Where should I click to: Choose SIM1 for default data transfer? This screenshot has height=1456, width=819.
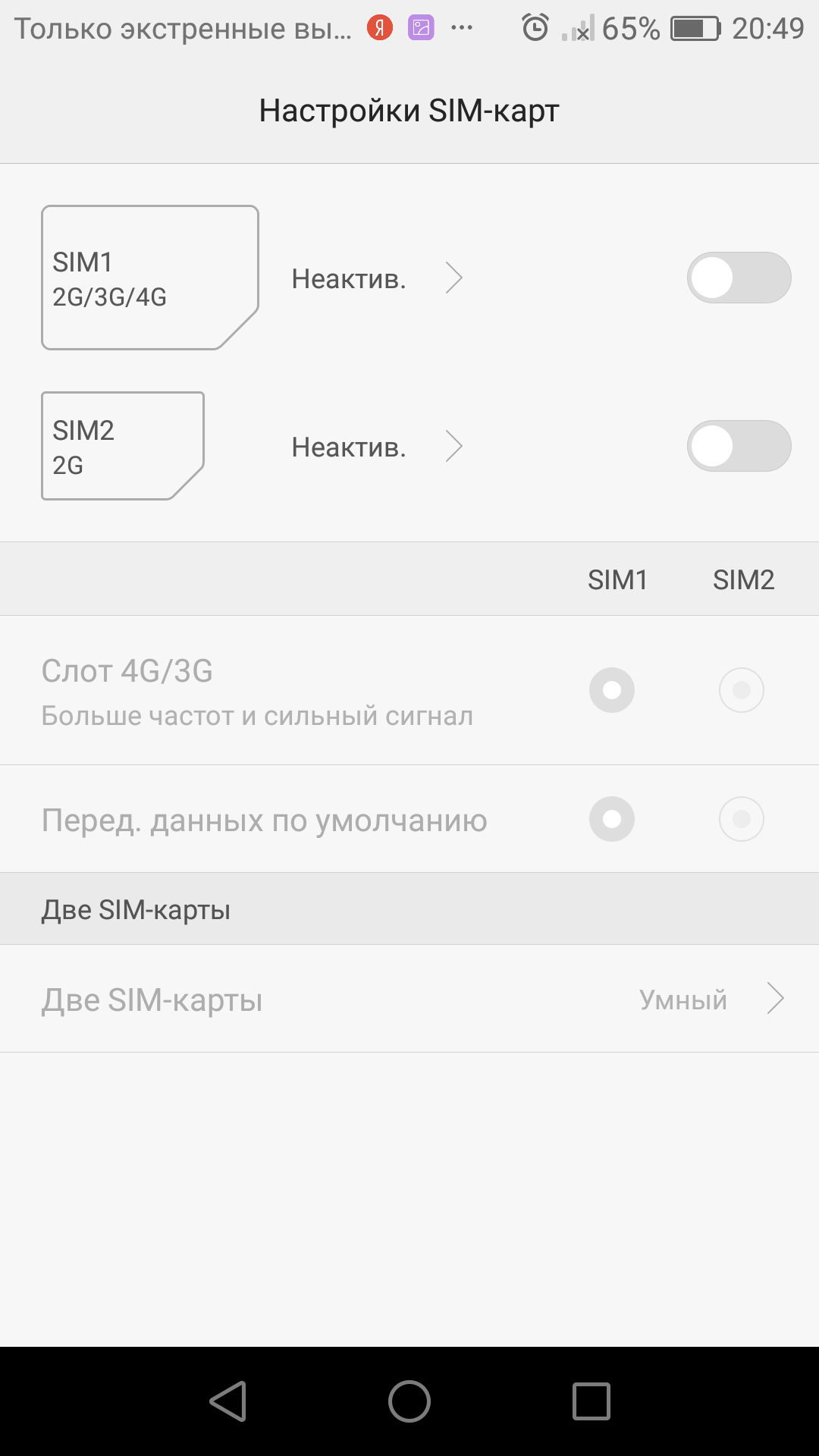coord(612,819)
